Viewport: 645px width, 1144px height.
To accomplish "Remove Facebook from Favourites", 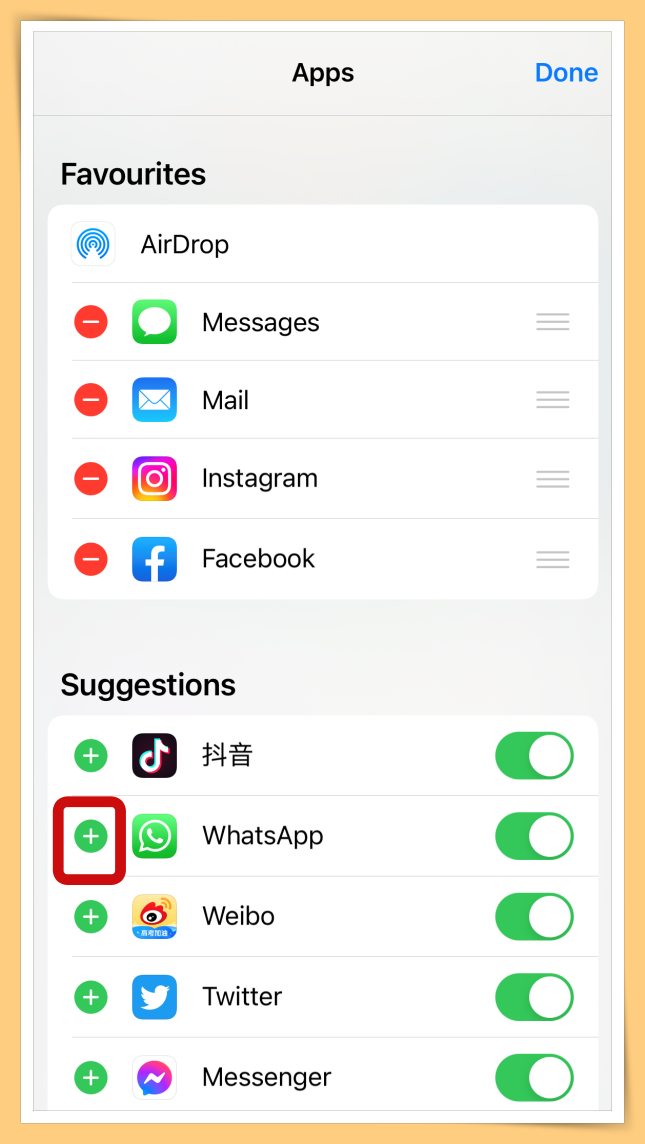I will pyautogui.click(x=91, y=559).
